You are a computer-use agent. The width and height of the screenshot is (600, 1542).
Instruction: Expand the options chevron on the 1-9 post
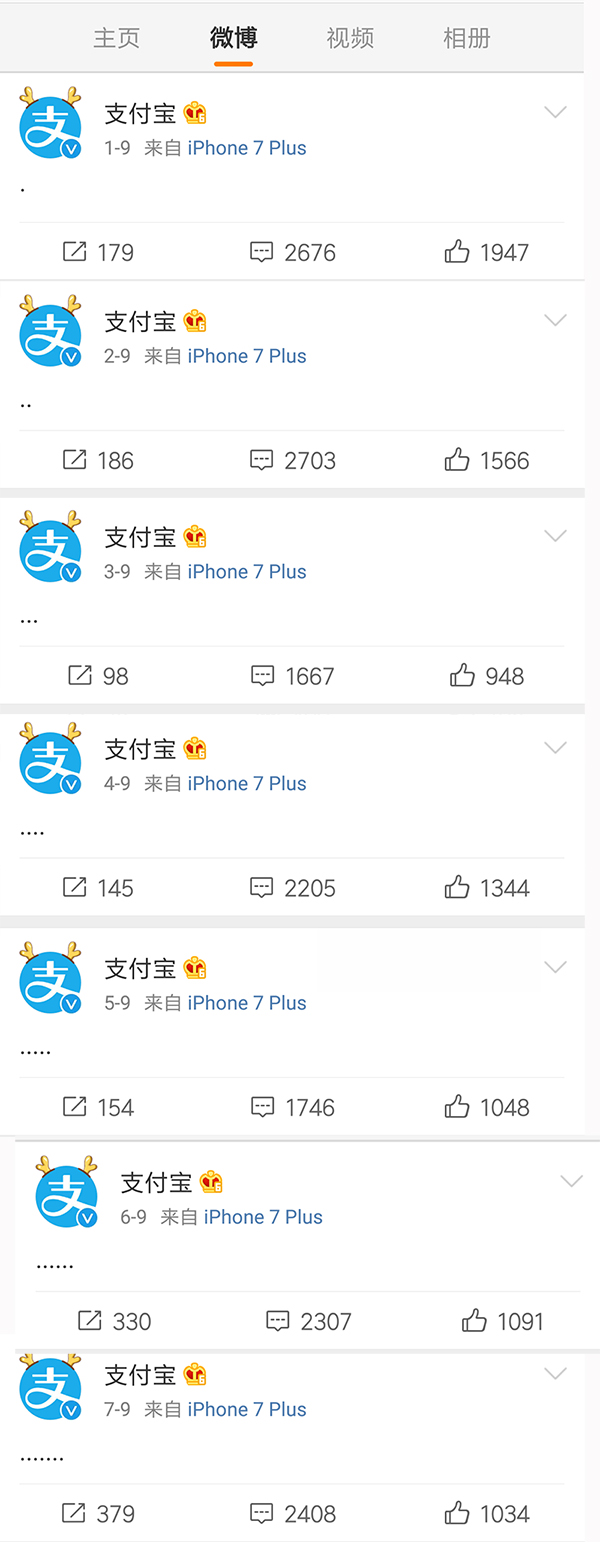pos(555,112)
